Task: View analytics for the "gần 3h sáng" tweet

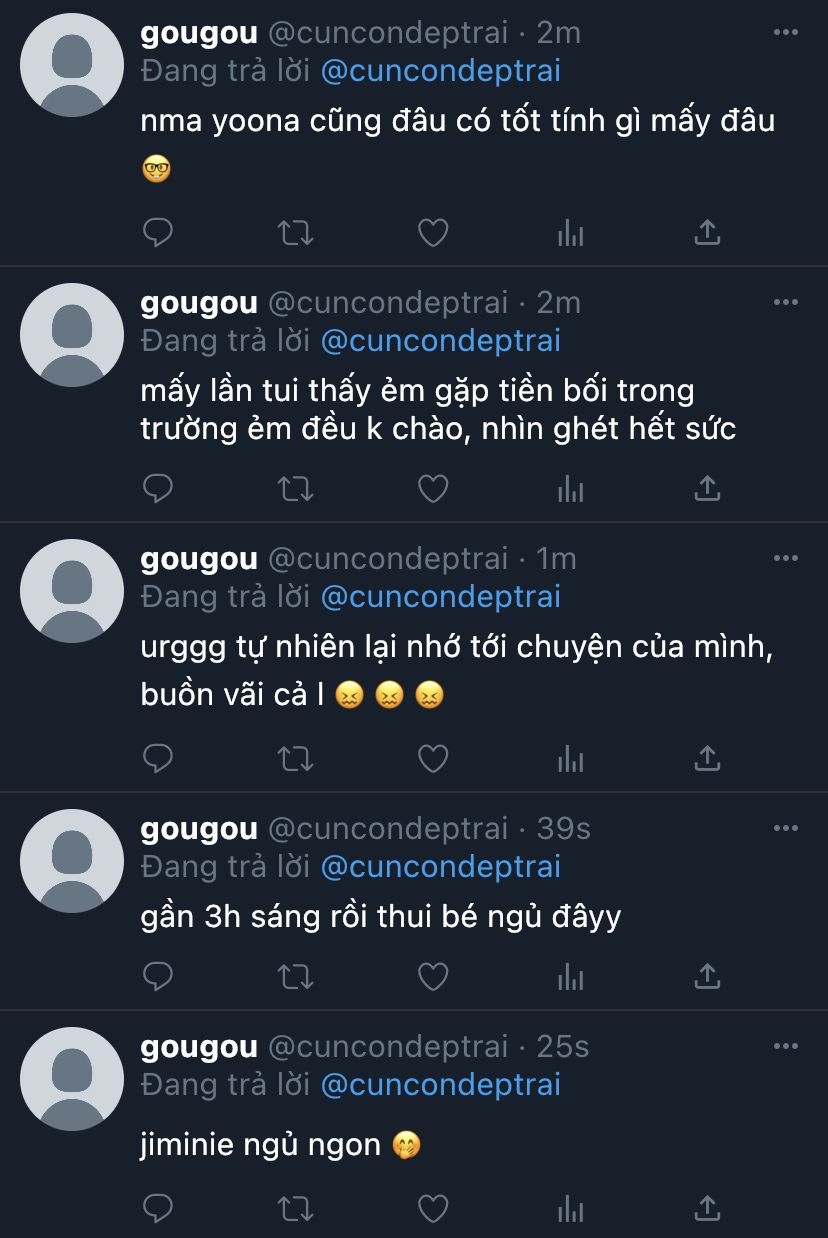Action: (570, 976)
